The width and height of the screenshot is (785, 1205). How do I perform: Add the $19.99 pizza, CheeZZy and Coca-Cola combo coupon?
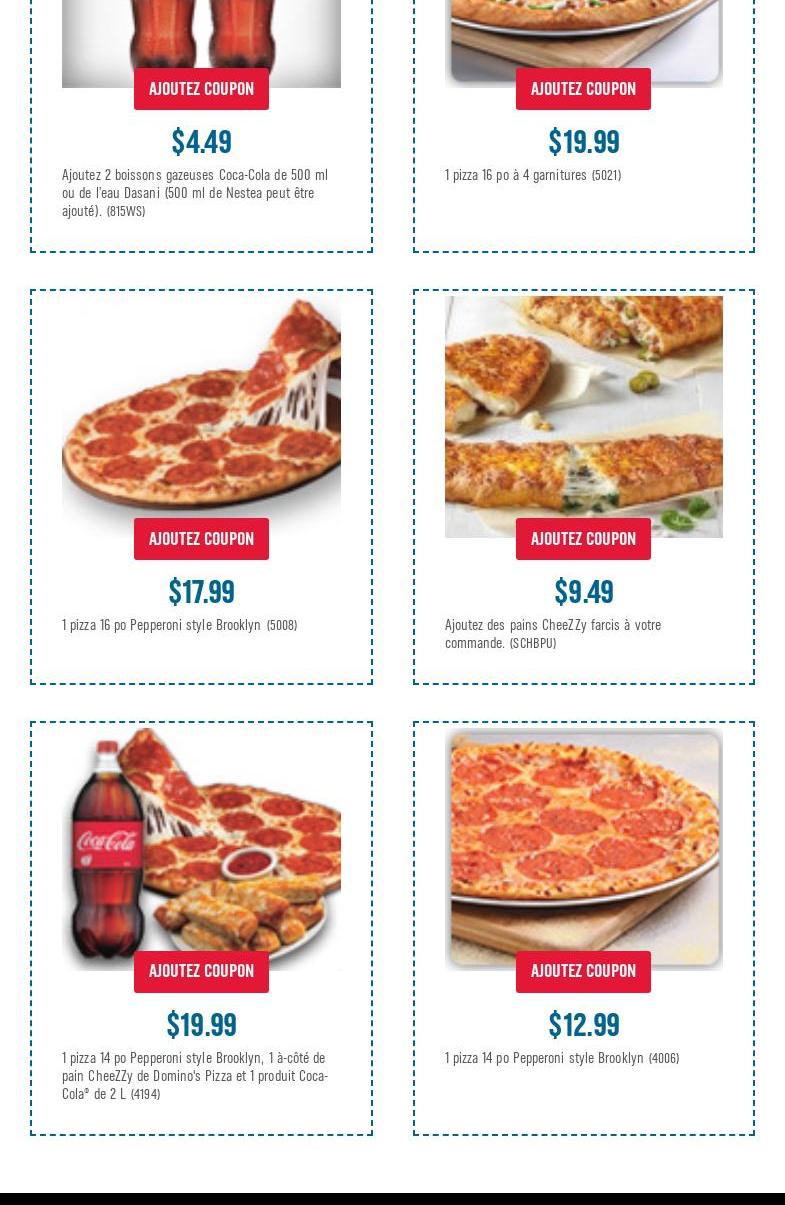pos(201,971)
